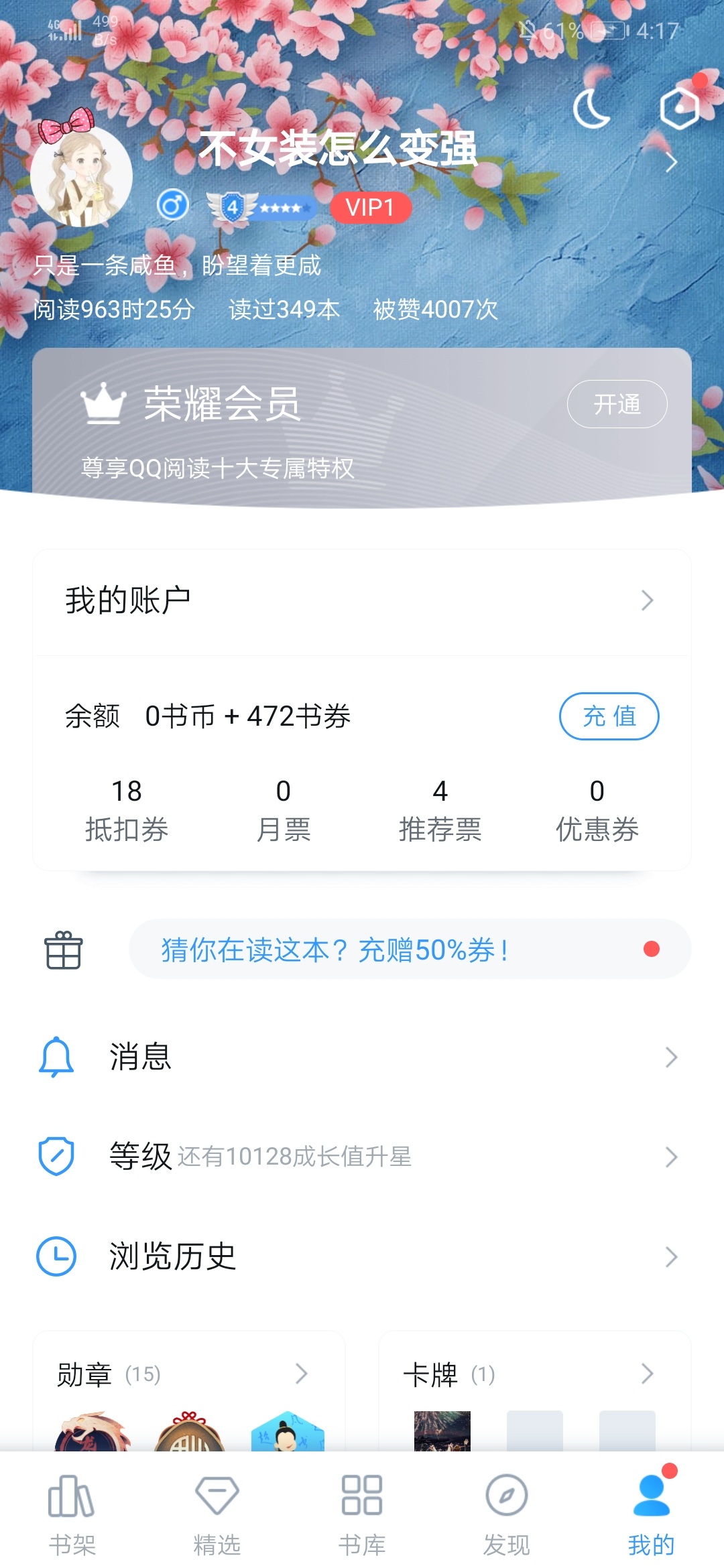This screenshot has height=1568, width=724.
Task: View my 优惠券
Action: 597,809
